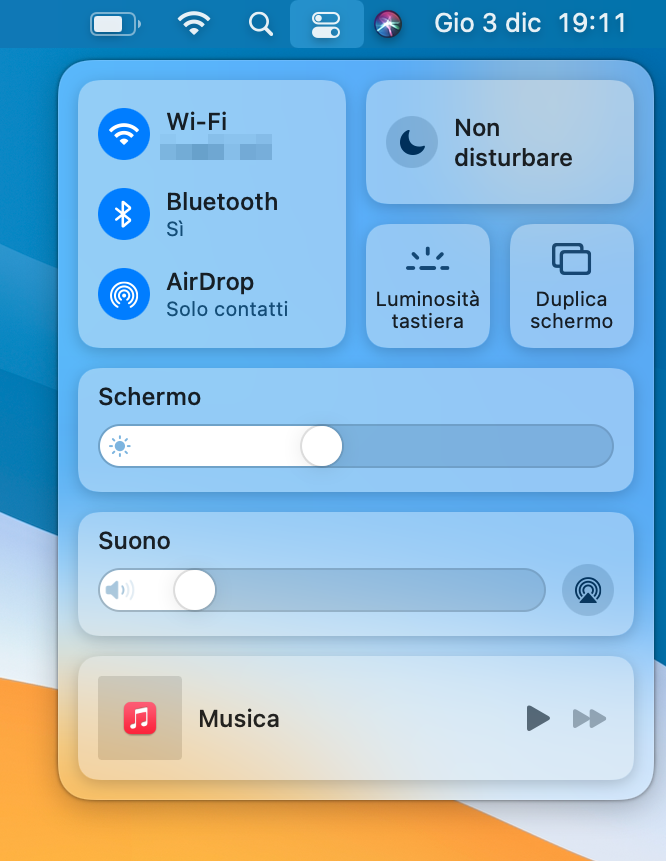Open Duplica schermo options
666x861 pixels.
coord(572,286)
